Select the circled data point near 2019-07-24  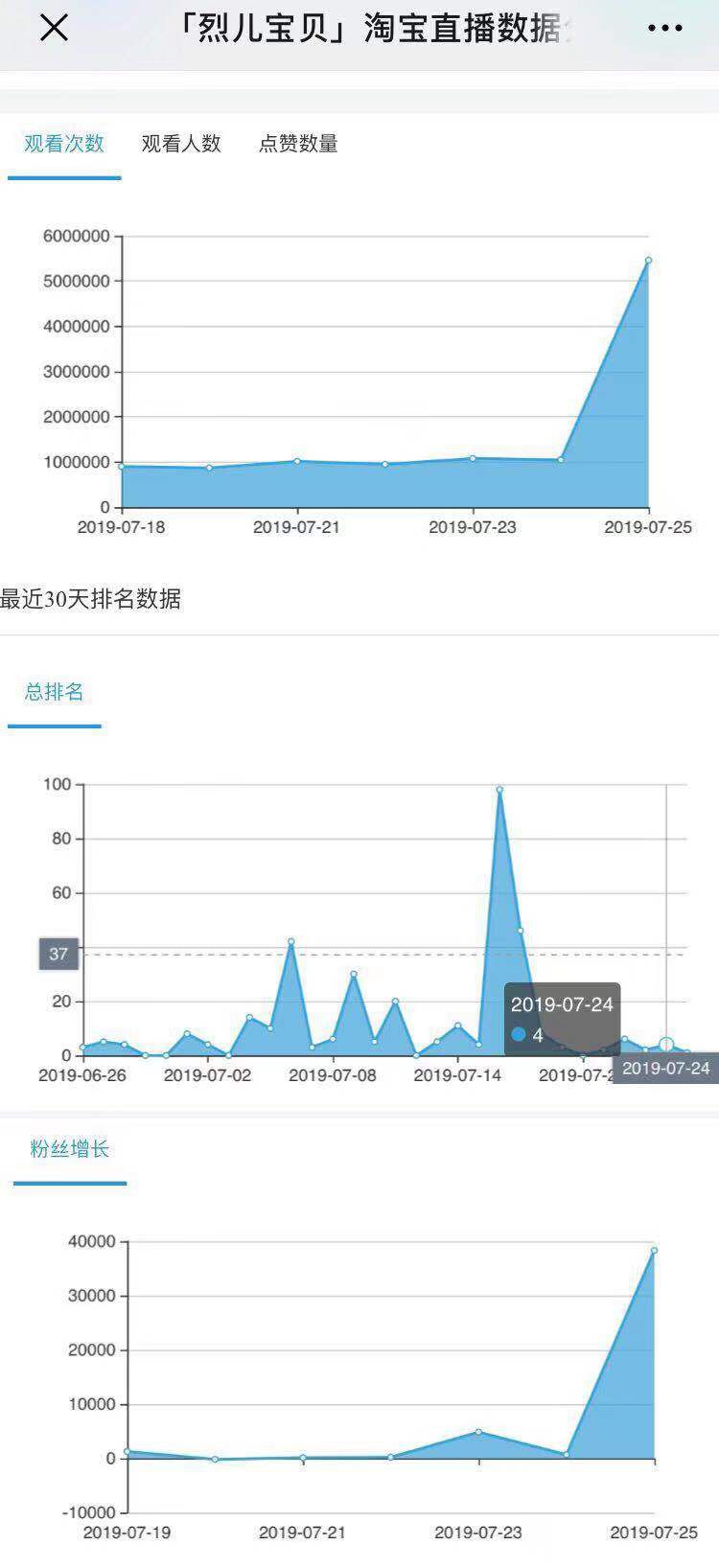coord(665,1046)
